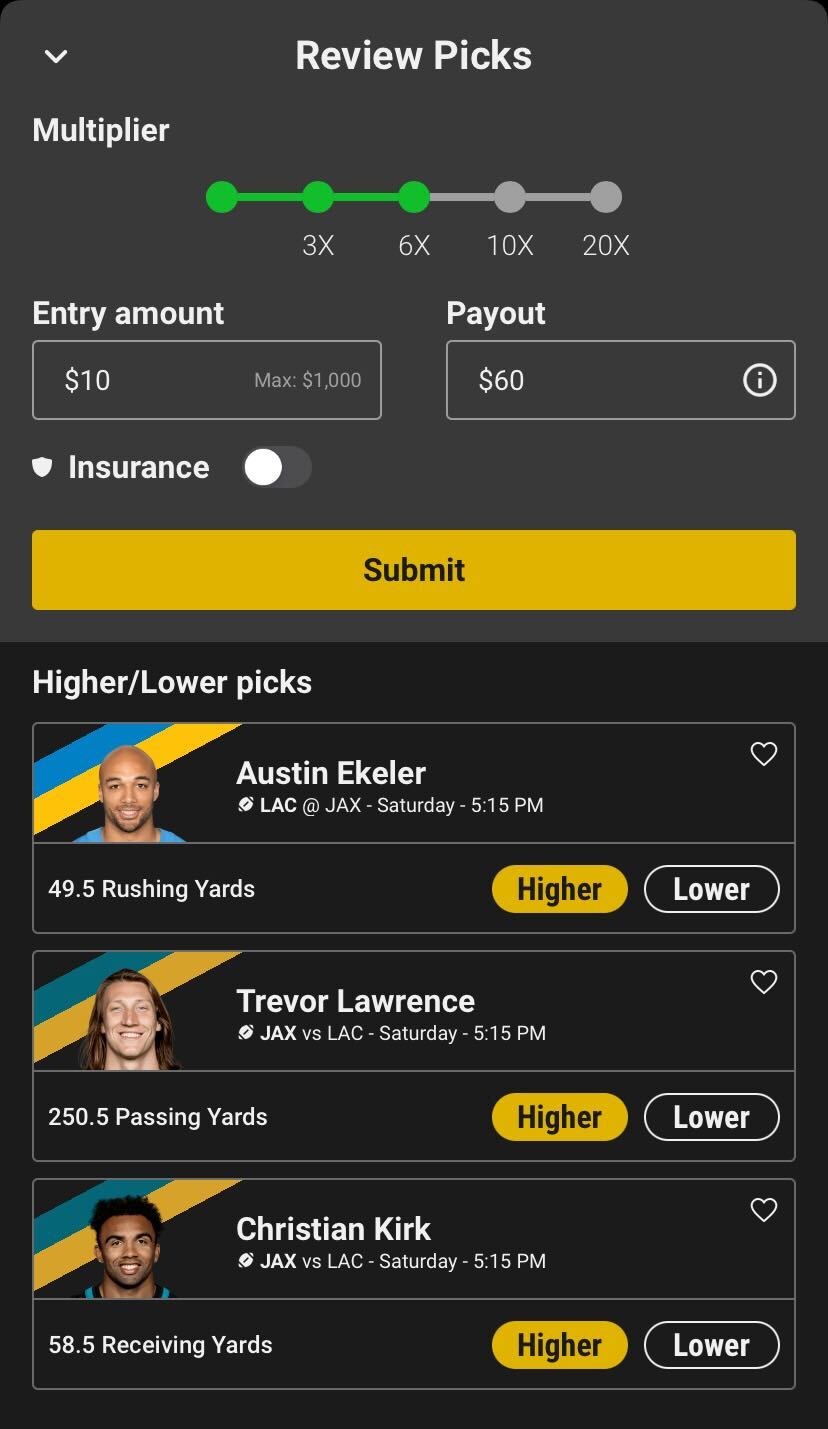Viewport: 828px width, 1429px height.
Task: Select Lower for Austin Ekeler rushing yards
Action: [711, 889]
